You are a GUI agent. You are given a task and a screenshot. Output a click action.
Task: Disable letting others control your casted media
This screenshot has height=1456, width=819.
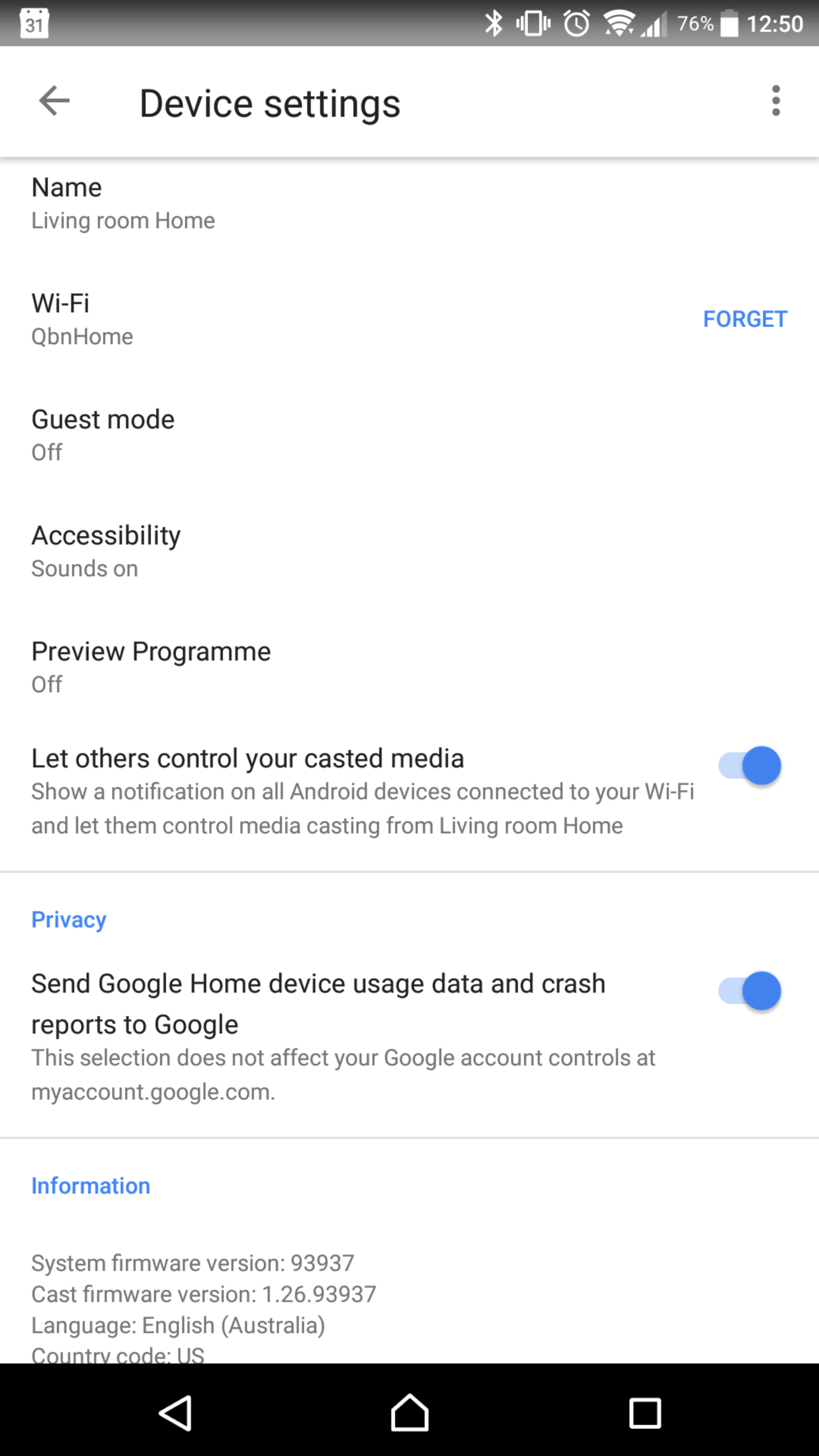[x=750, y=766]
